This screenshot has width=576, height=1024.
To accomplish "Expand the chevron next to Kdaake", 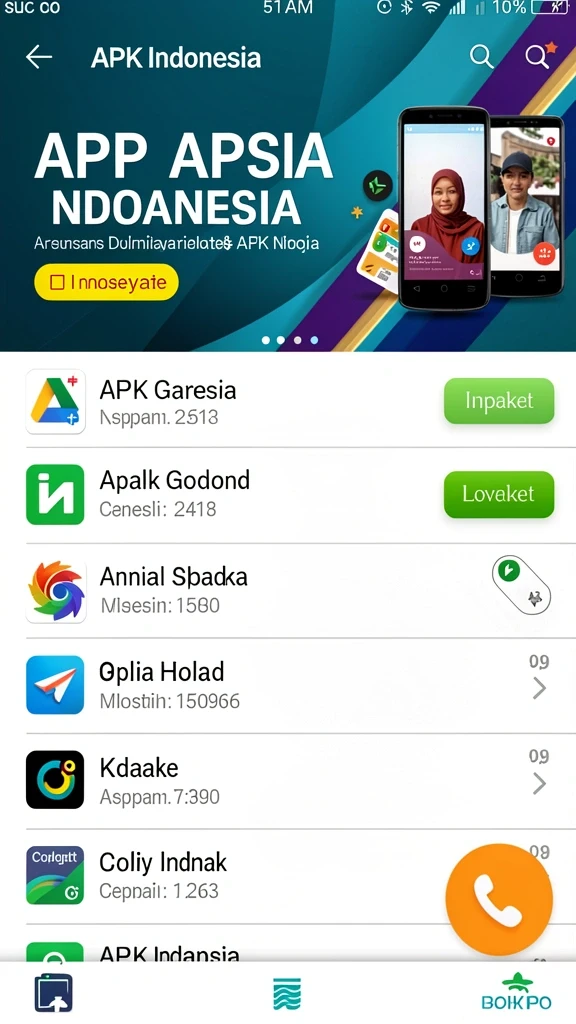I will tap(539, 782).
